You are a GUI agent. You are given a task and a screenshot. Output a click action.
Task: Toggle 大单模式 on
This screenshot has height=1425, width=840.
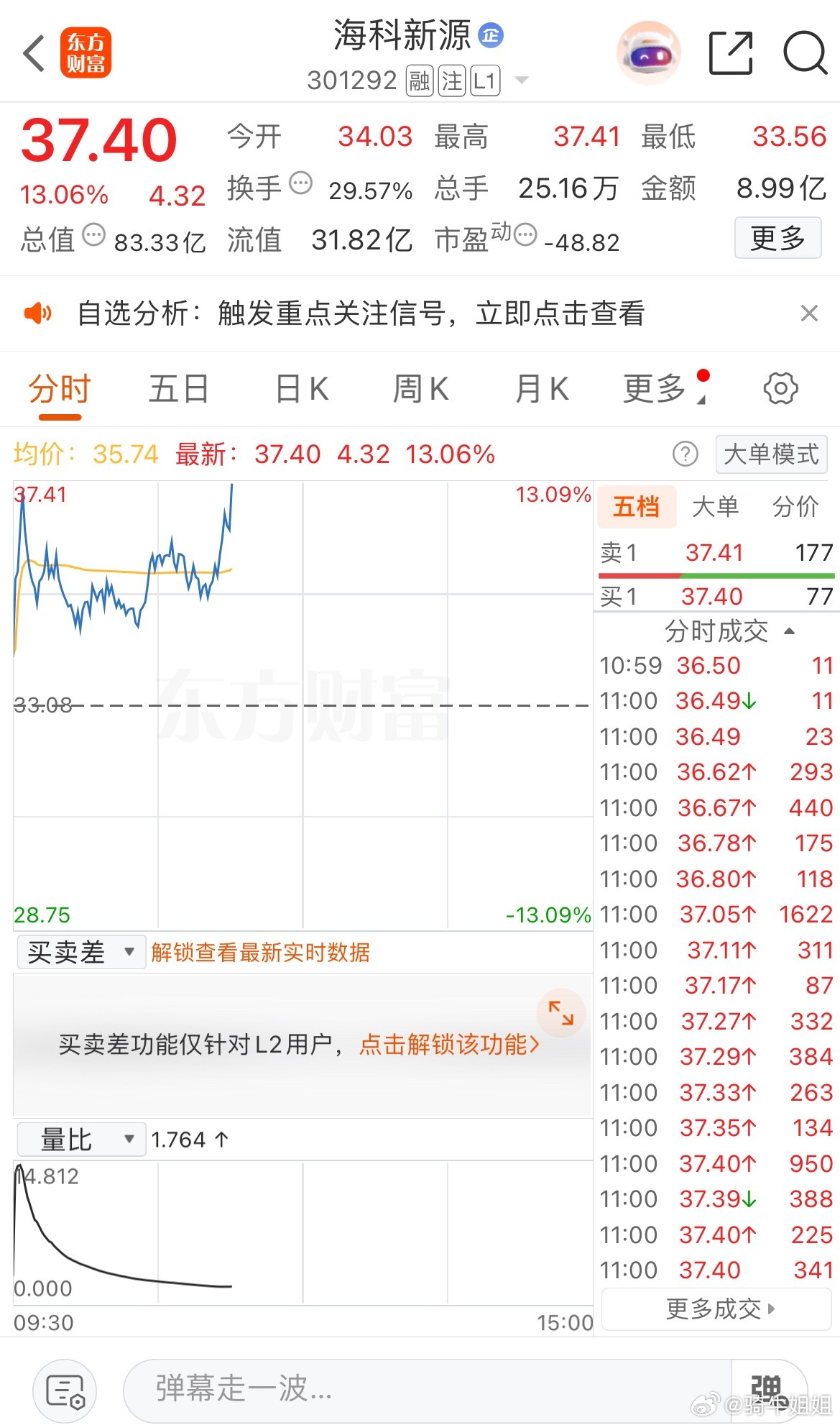point(770,454)
